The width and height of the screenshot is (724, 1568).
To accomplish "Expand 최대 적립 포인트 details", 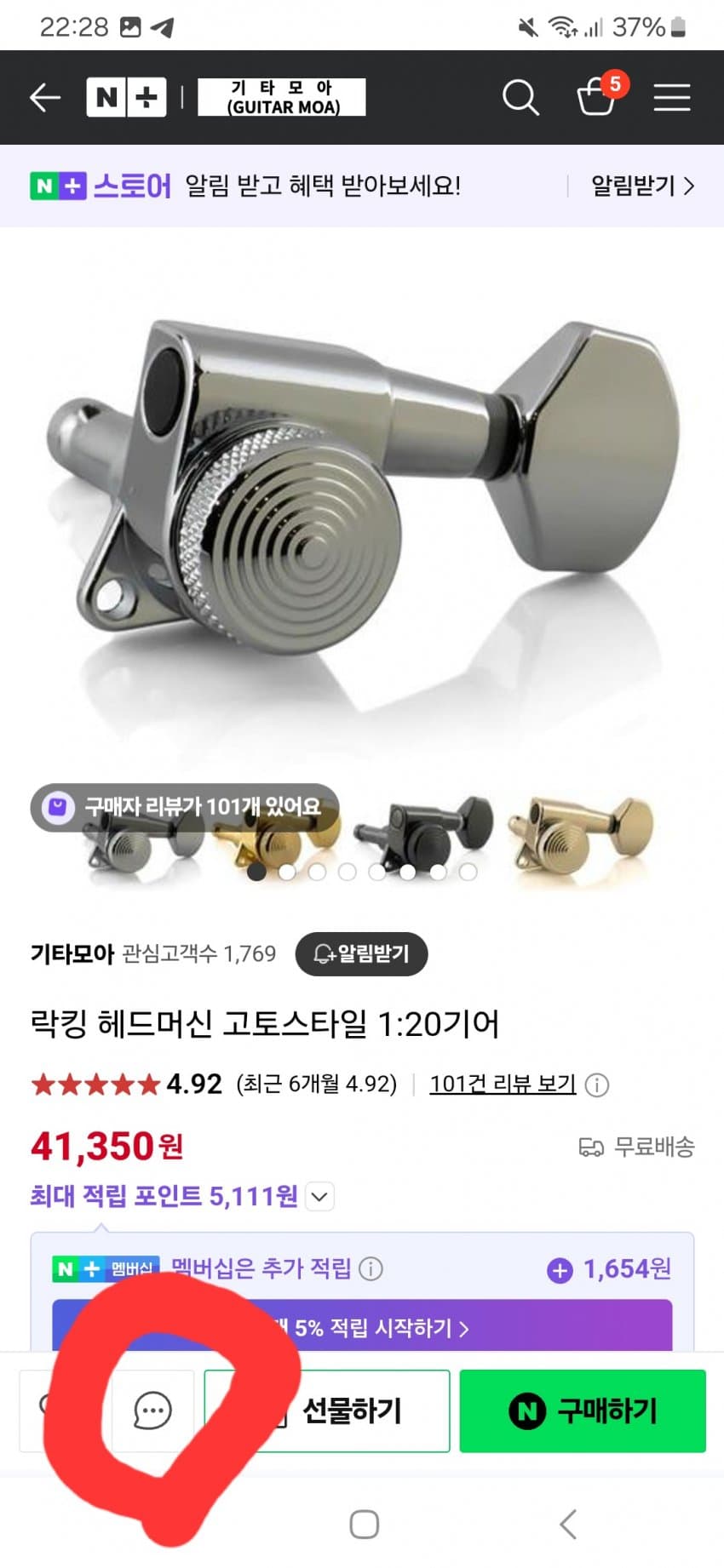I will click(x=319, y=1196).
